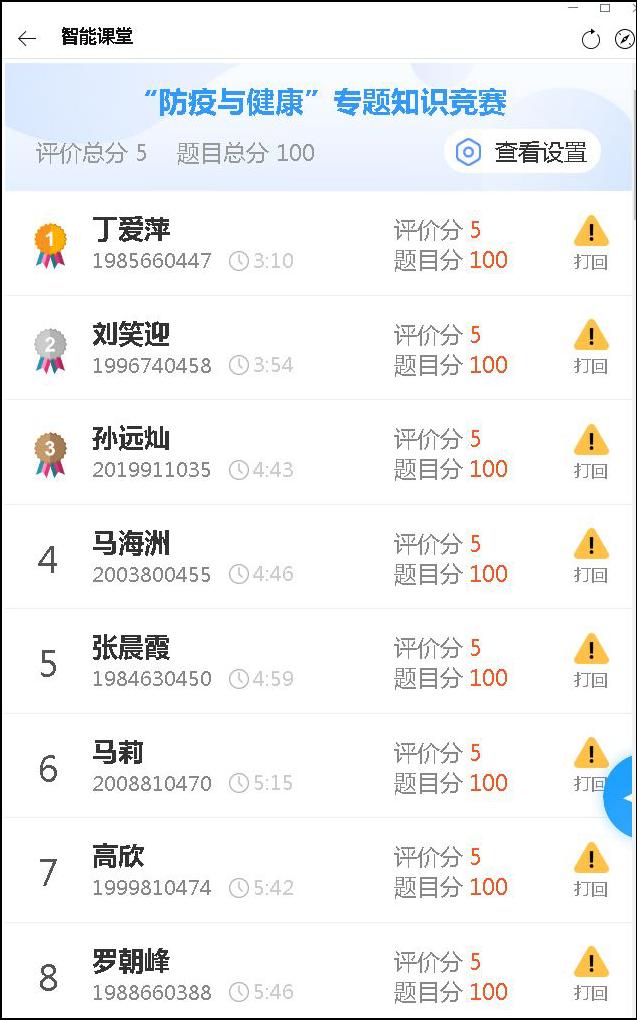Image resolution: width=637 pixels, height=1020 pixels.
Task: Tap 打回 for 马海洲
Action: pyautogui.click(x=591, y=556)
